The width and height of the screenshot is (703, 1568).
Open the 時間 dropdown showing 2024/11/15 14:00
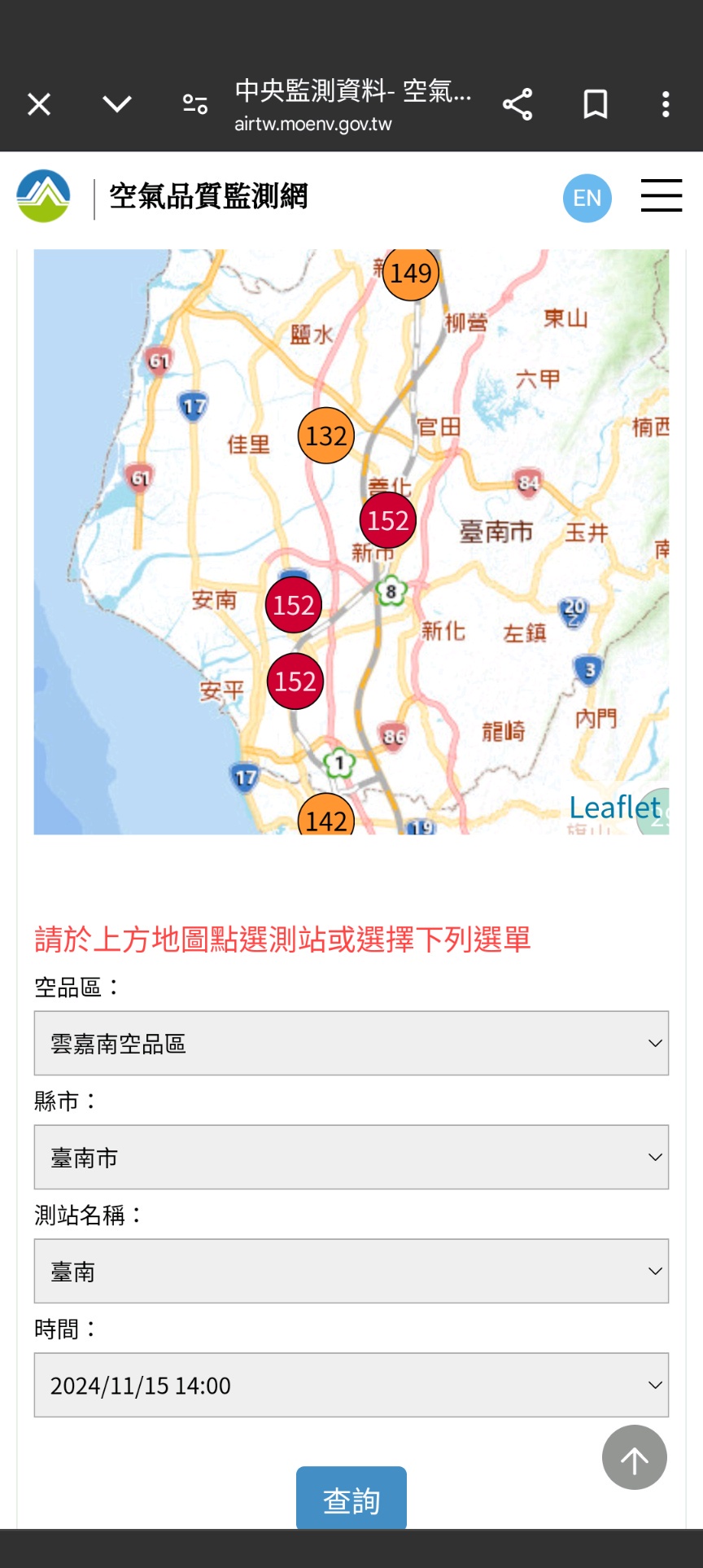tap(351, 1385)
